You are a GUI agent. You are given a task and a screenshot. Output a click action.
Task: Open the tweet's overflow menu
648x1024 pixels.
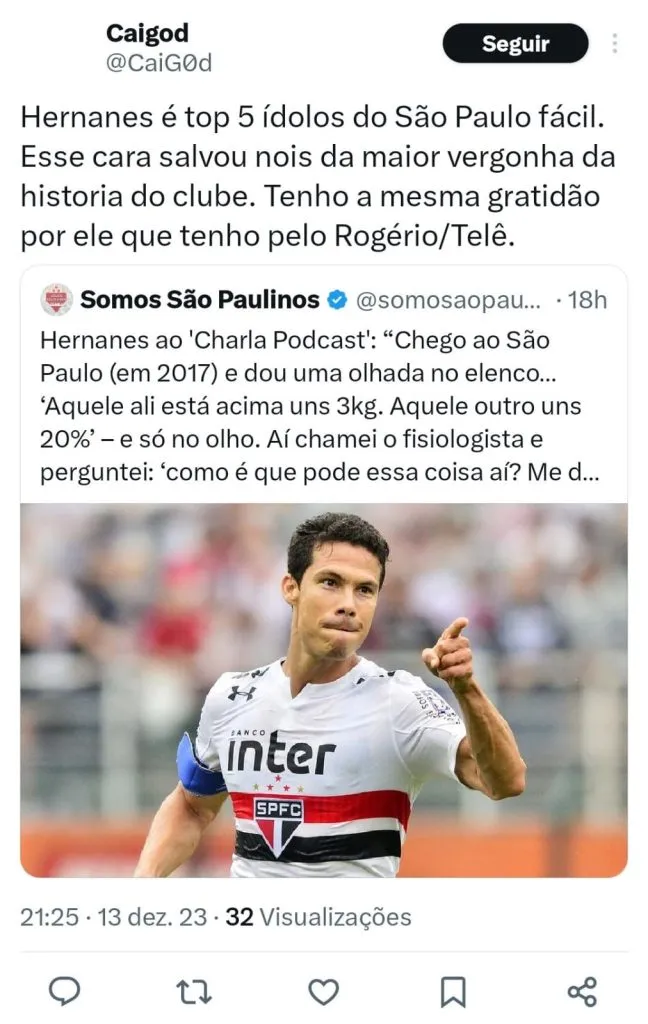click(x=615, y=44)
